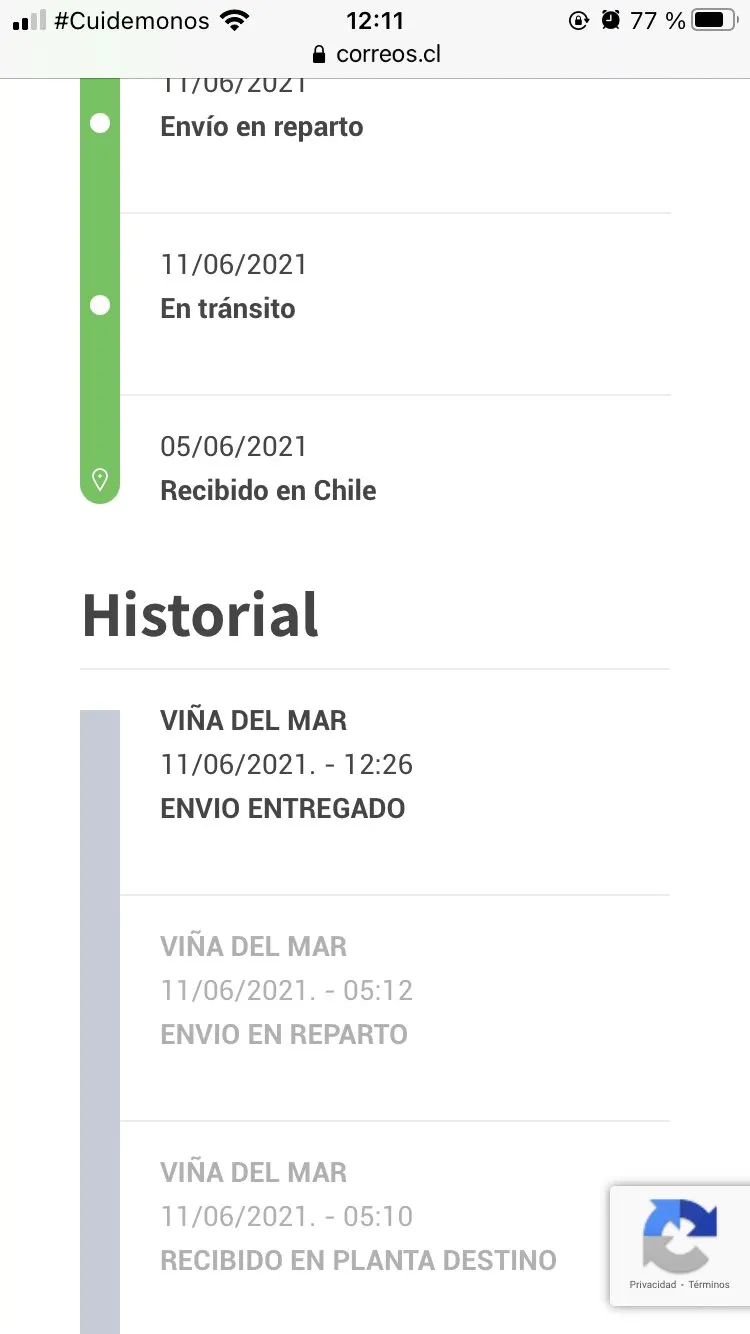Open the reCAPTCHA Privacidad link
The image size is (750, 1334).
652,1285
